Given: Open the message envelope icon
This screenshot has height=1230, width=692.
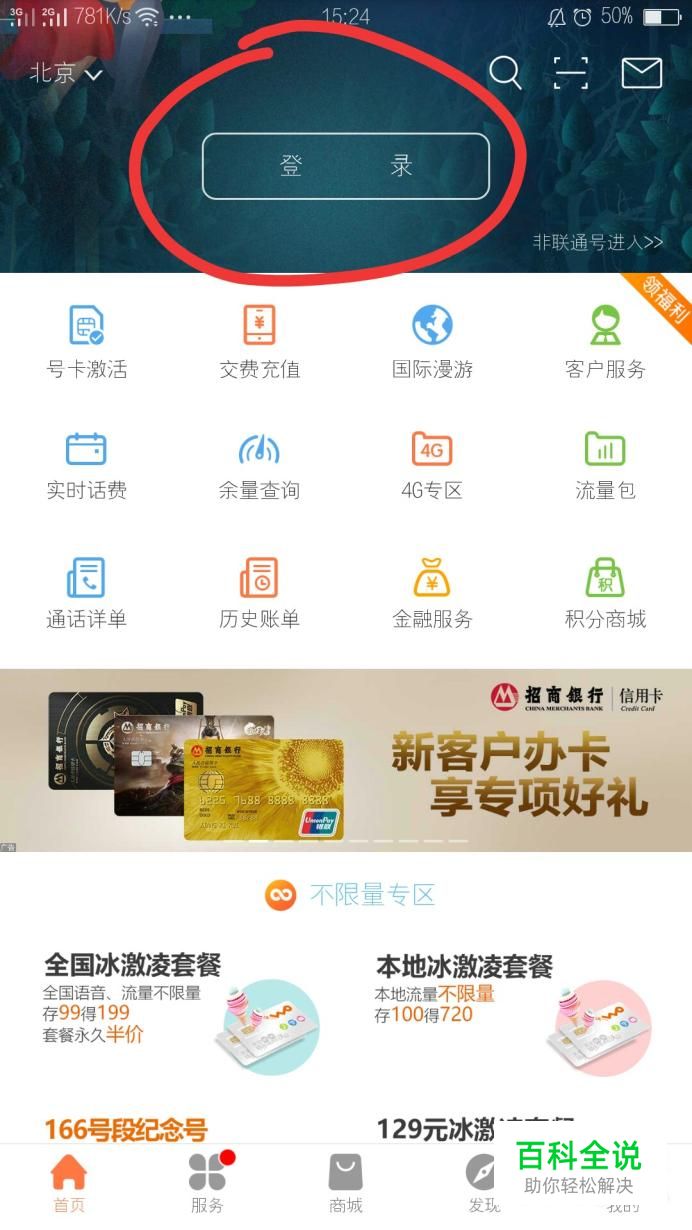Looking at the screenshot, I should point(641,73).
